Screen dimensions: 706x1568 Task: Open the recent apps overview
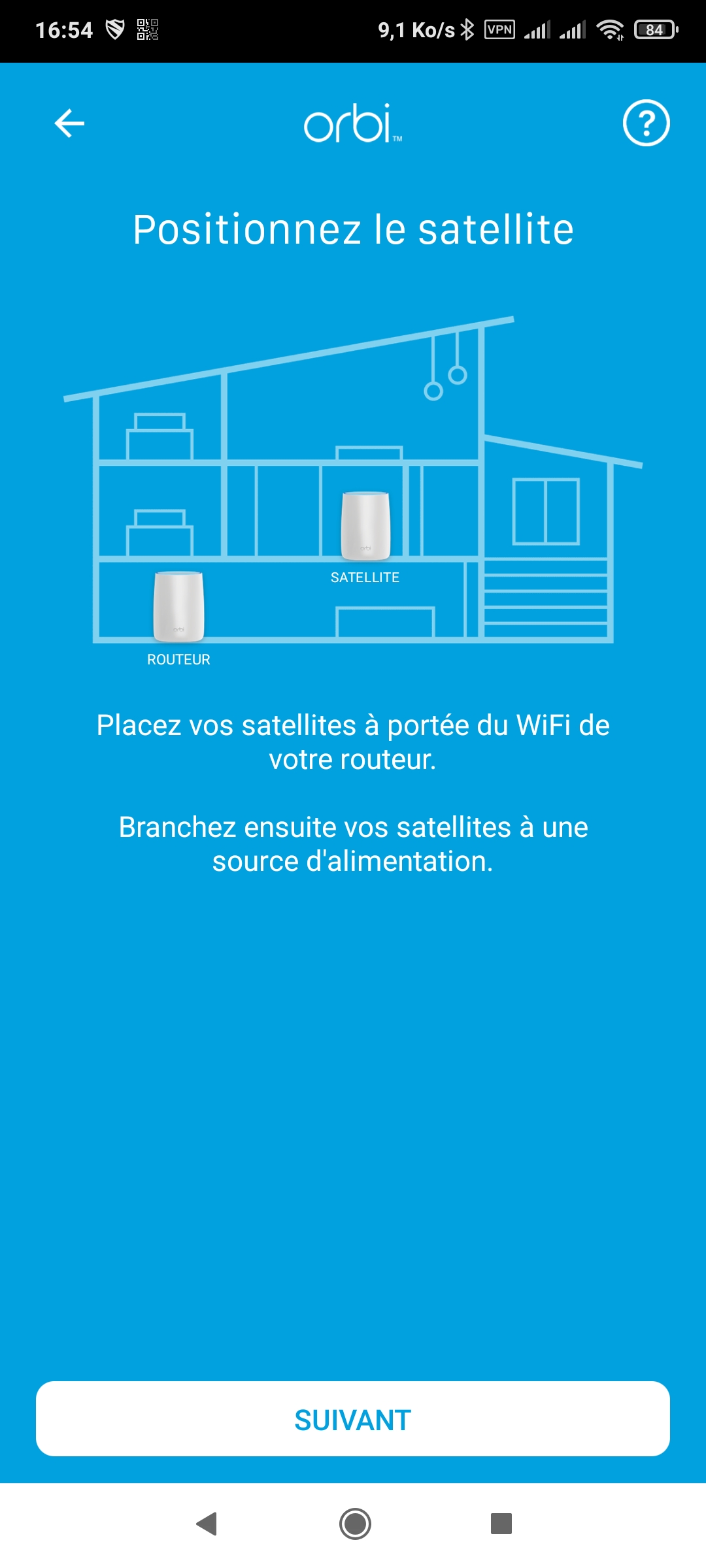tap(501, 1523)
